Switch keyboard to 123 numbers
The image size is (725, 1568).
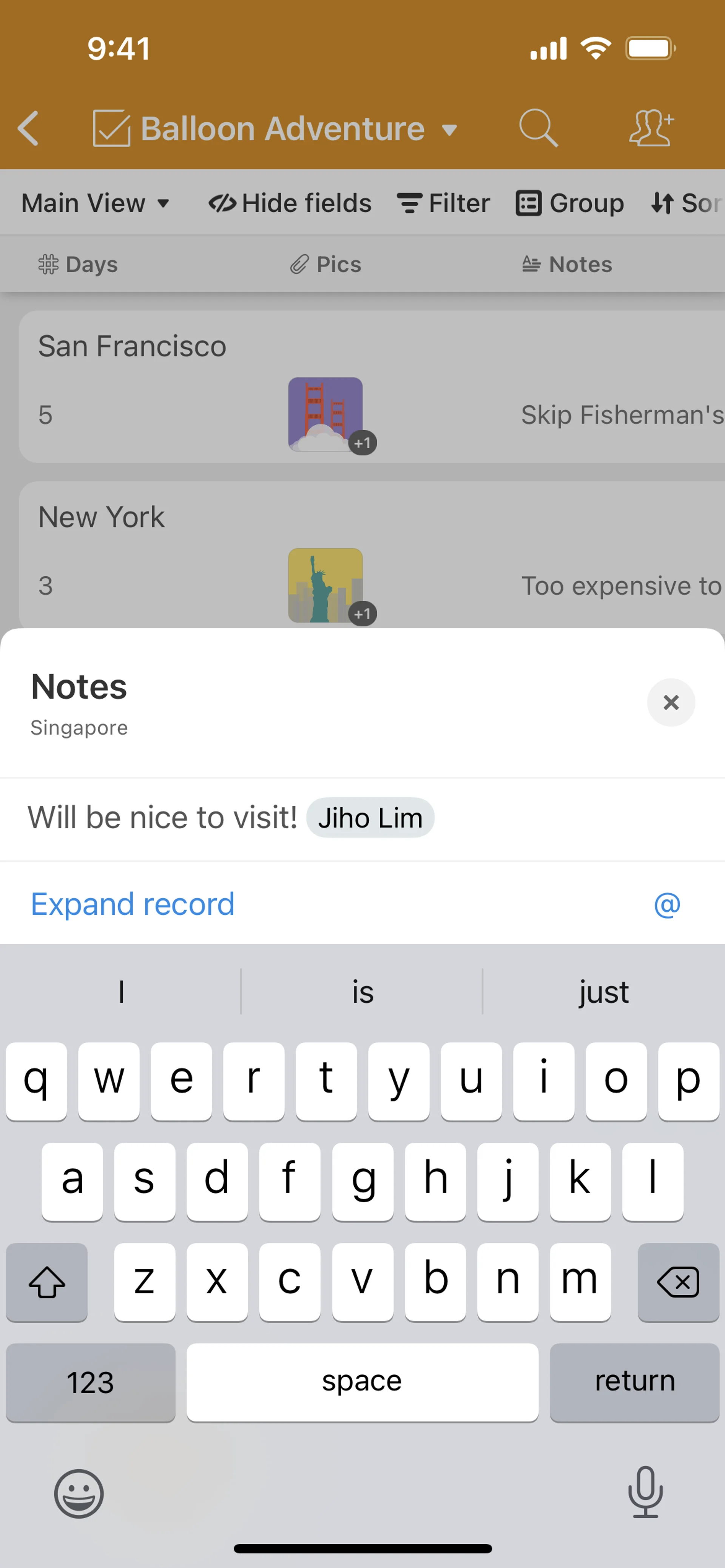coord(90,1382)
